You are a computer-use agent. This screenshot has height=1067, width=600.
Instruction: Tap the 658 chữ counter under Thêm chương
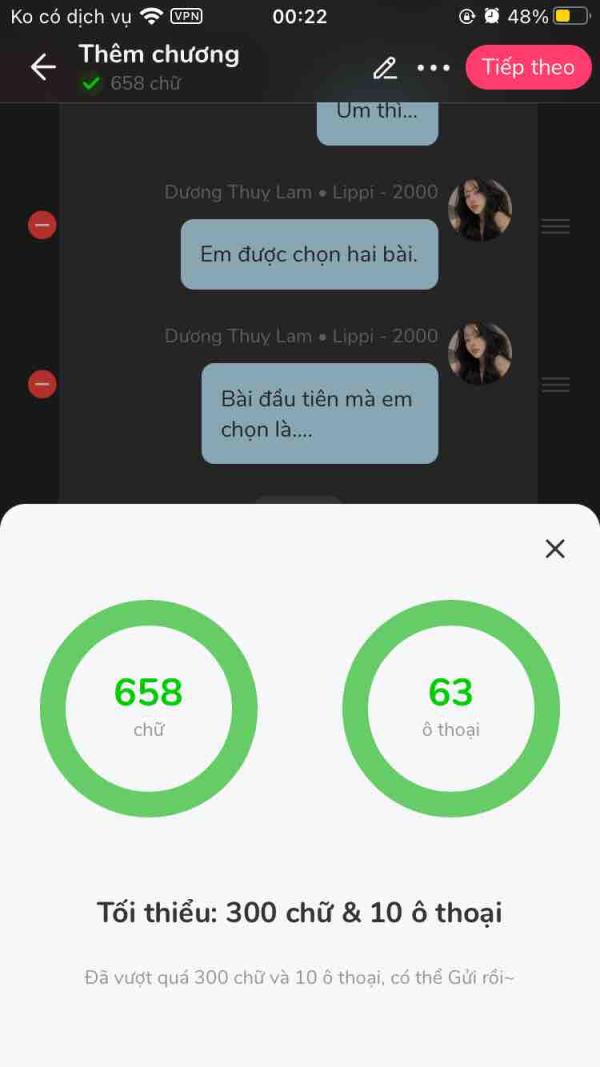click(133, 84)
